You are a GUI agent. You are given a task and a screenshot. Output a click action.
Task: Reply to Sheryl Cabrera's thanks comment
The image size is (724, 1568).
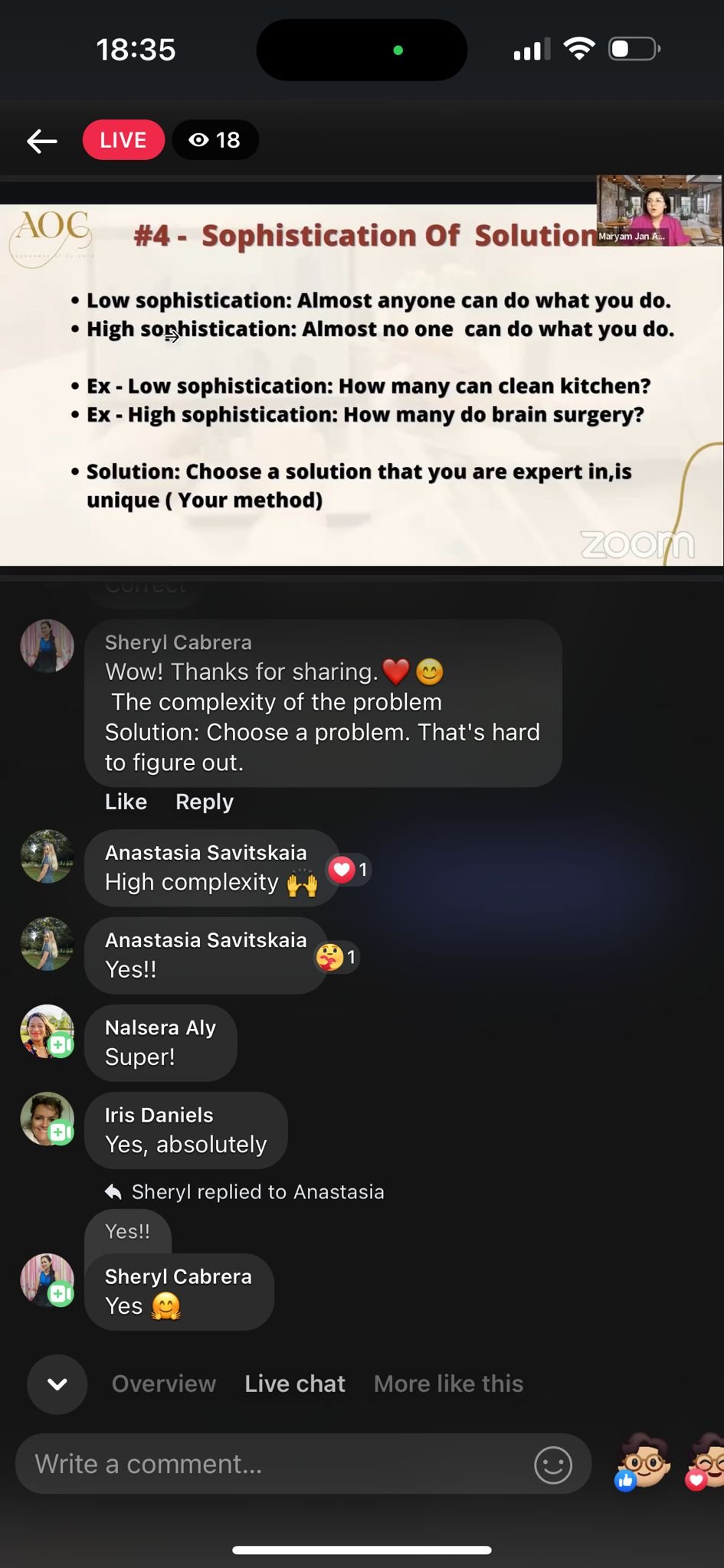point(204,802)
